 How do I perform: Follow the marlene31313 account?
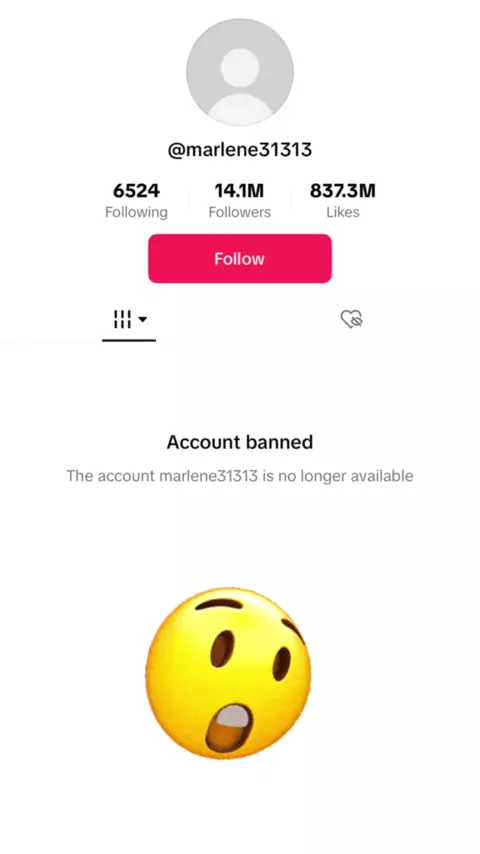[240, 259]
